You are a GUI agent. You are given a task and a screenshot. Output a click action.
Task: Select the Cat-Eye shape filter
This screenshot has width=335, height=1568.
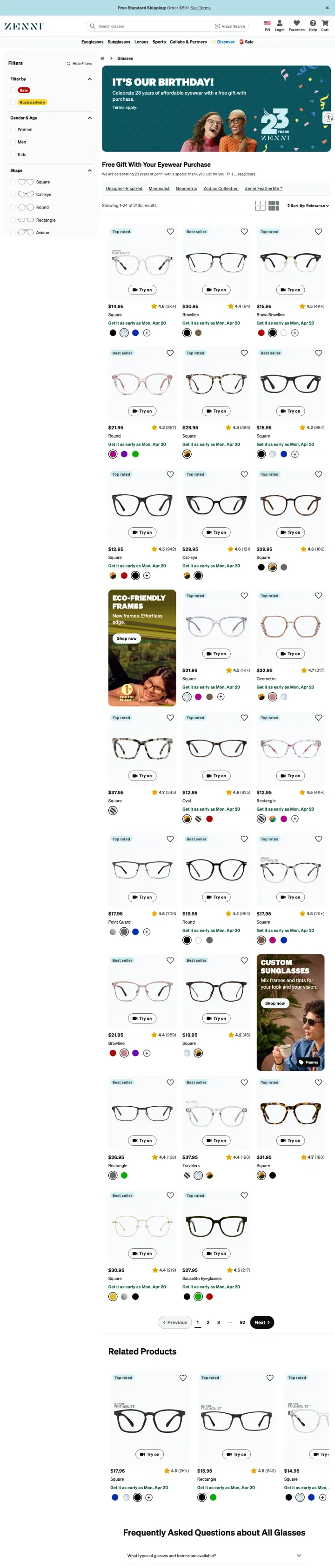tap(13, 195)
